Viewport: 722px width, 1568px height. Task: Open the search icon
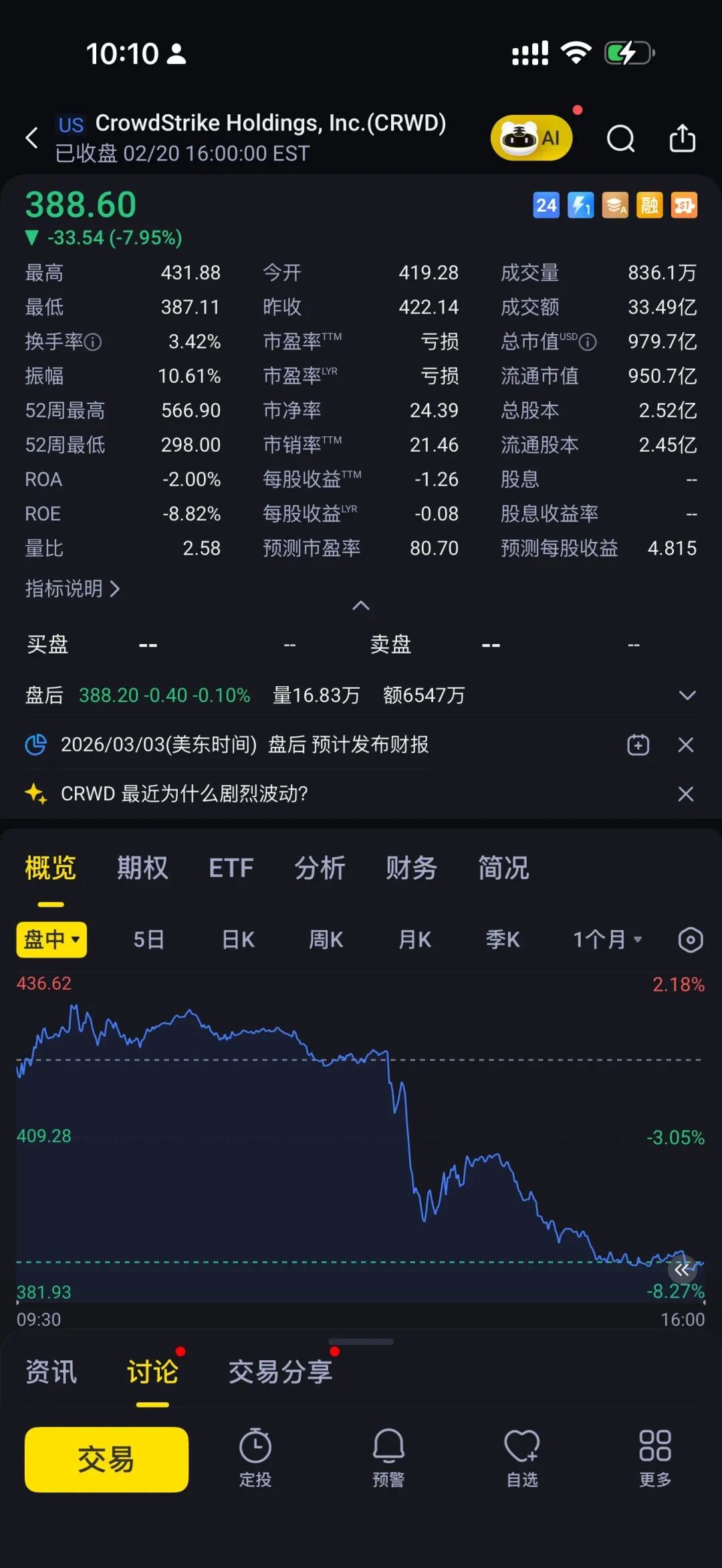click(620, 138)
